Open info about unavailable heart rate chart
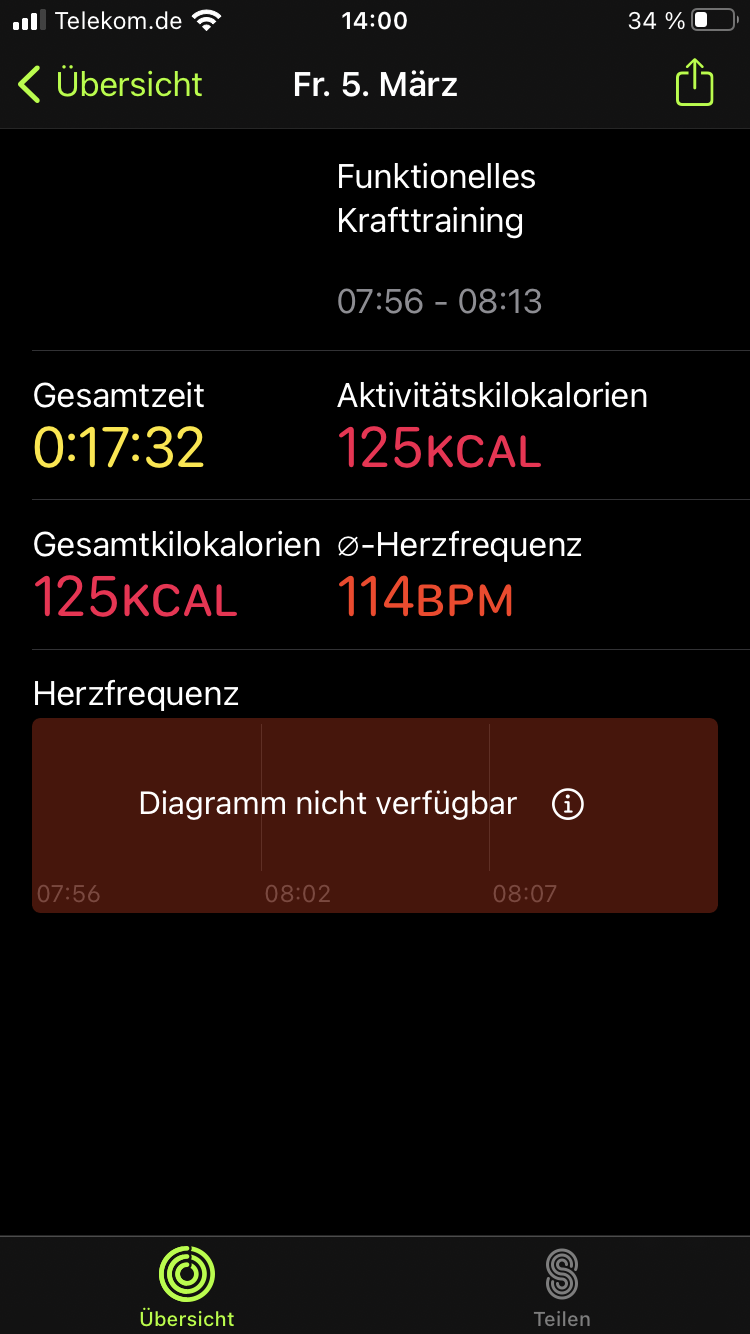 pyautogui.click(x=568, y=803)
